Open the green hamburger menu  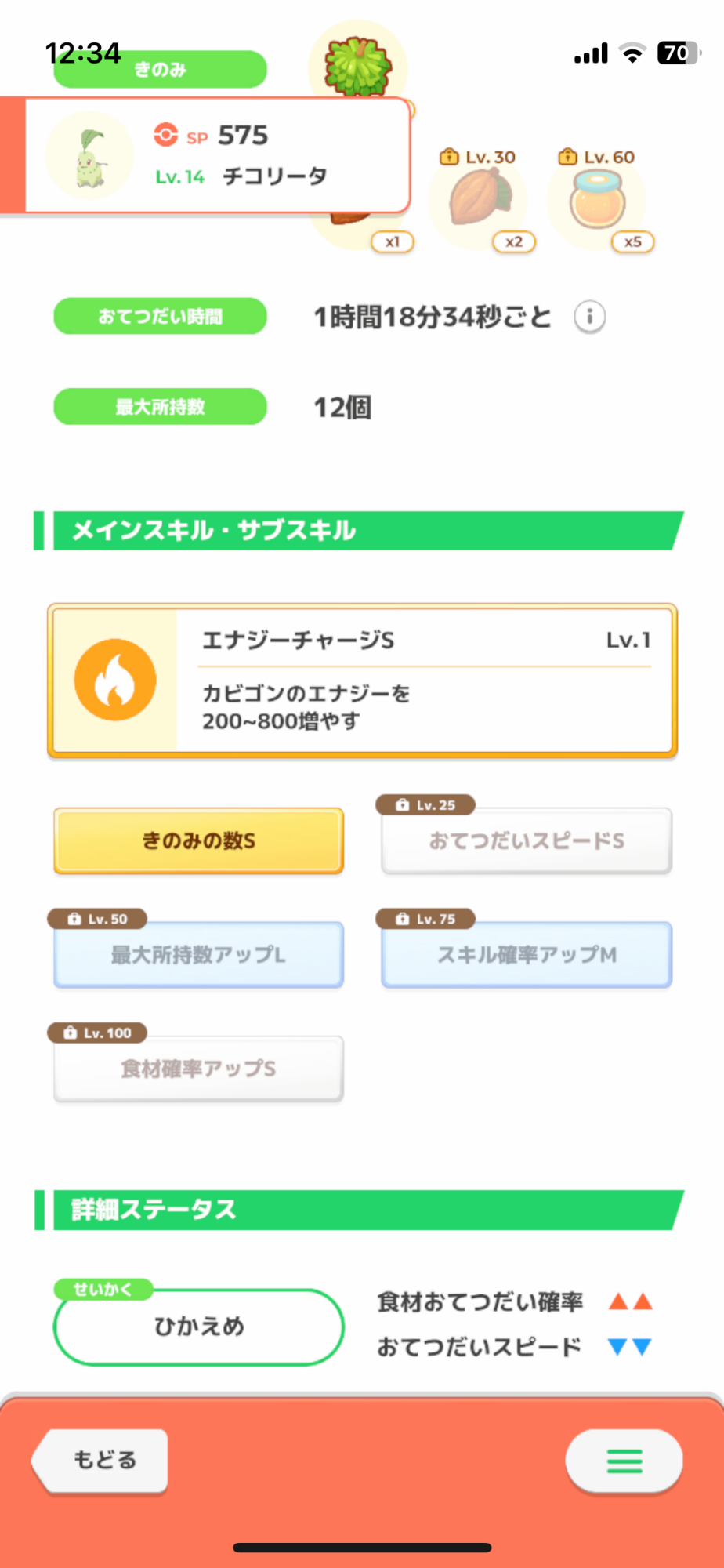click(x=624, y=1460)
